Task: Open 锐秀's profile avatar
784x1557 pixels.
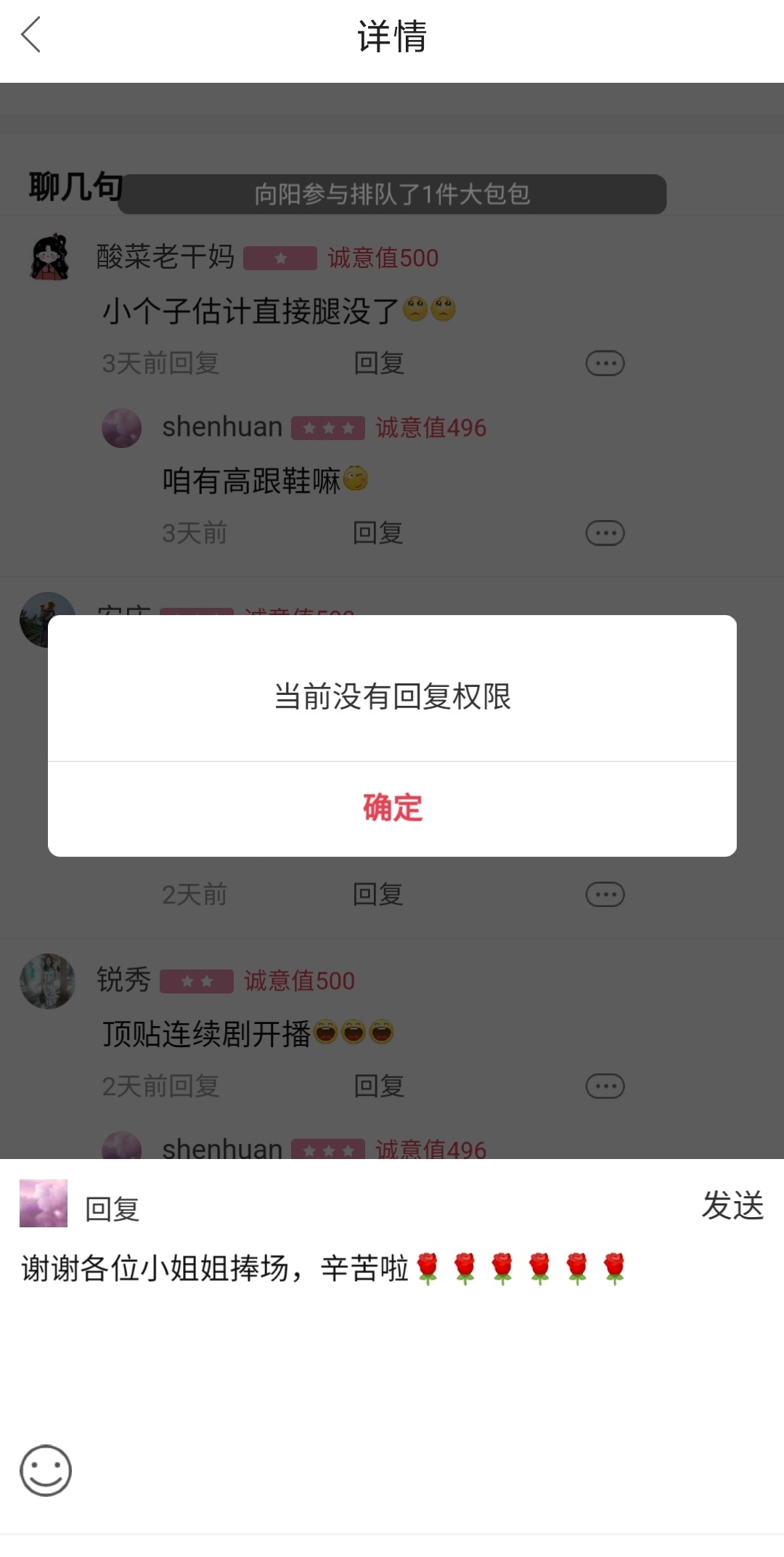Action: (47, 981)
